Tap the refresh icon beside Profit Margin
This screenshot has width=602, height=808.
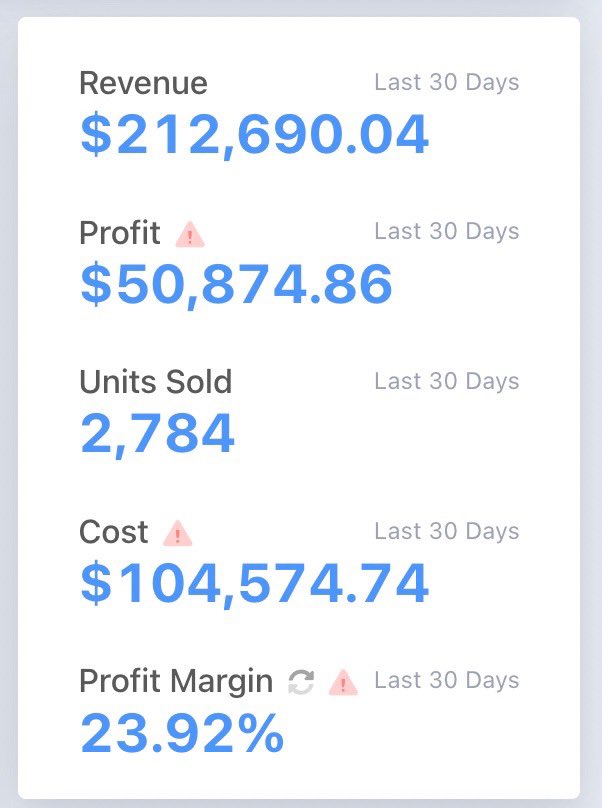point(301,682)
